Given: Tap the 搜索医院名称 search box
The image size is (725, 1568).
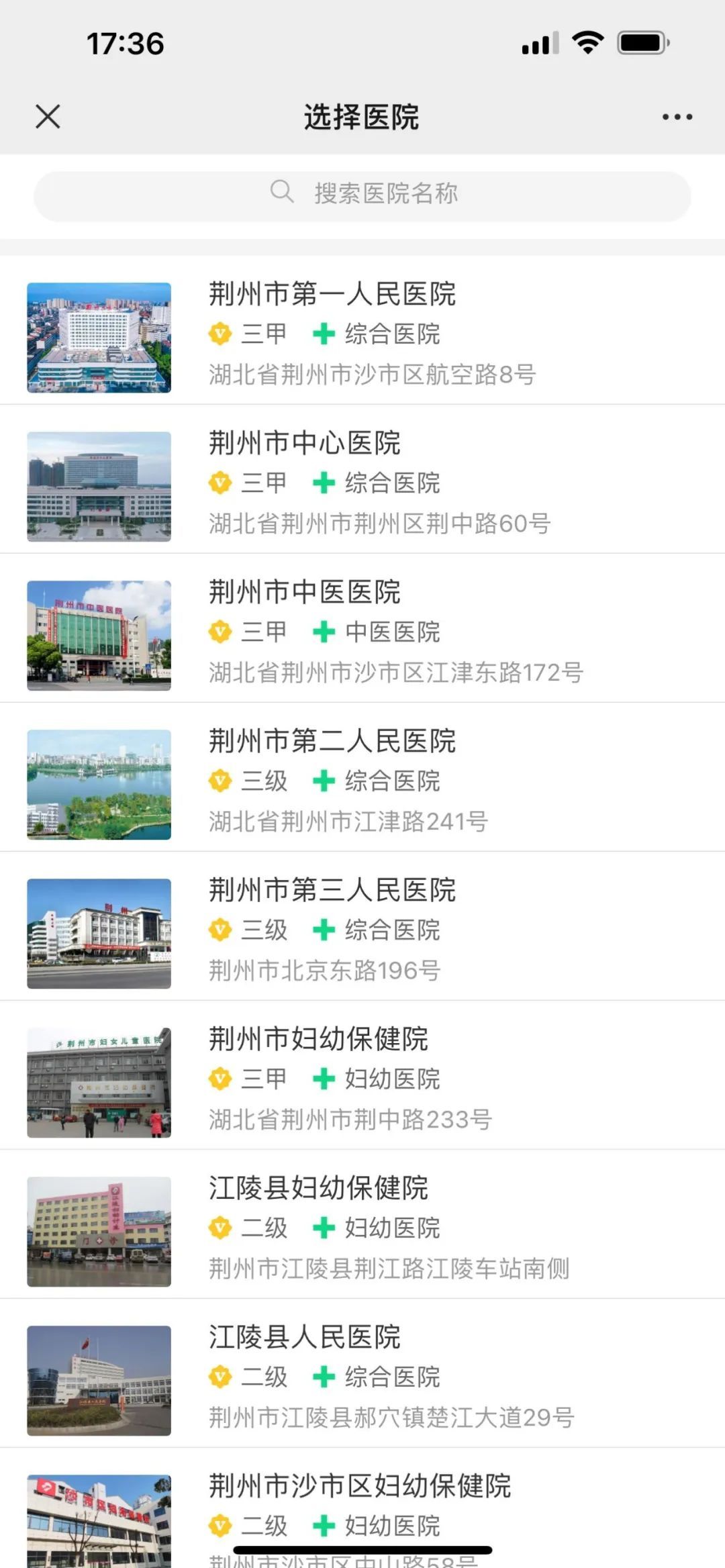Looking at the screenshot, I should point(362,193).
